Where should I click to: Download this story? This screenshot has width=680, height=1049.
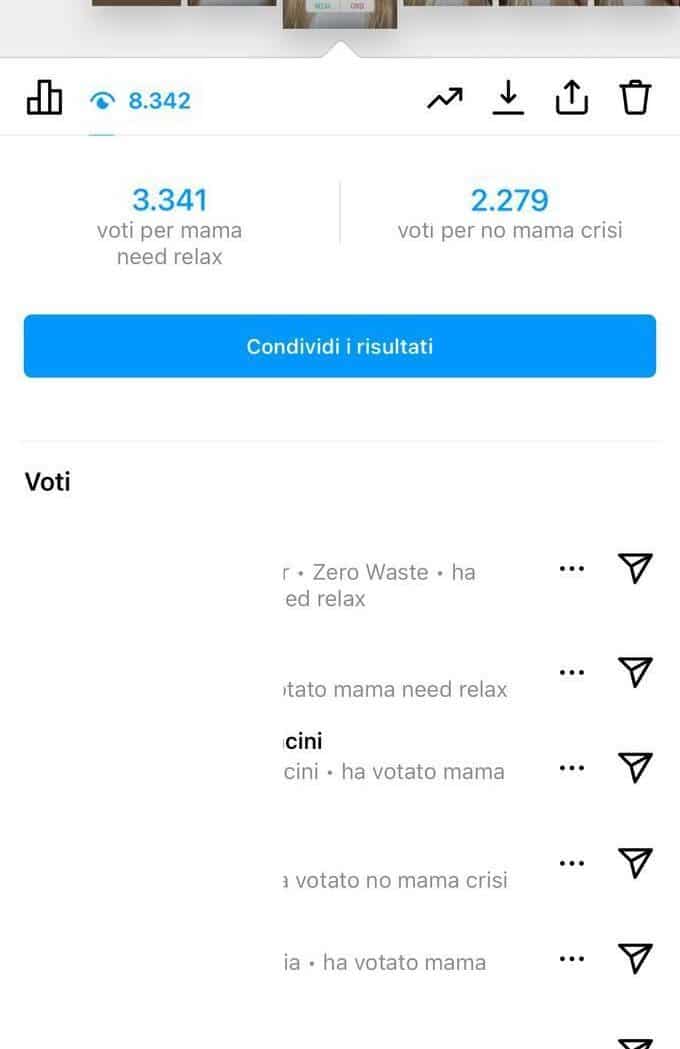tap(508, 98)
